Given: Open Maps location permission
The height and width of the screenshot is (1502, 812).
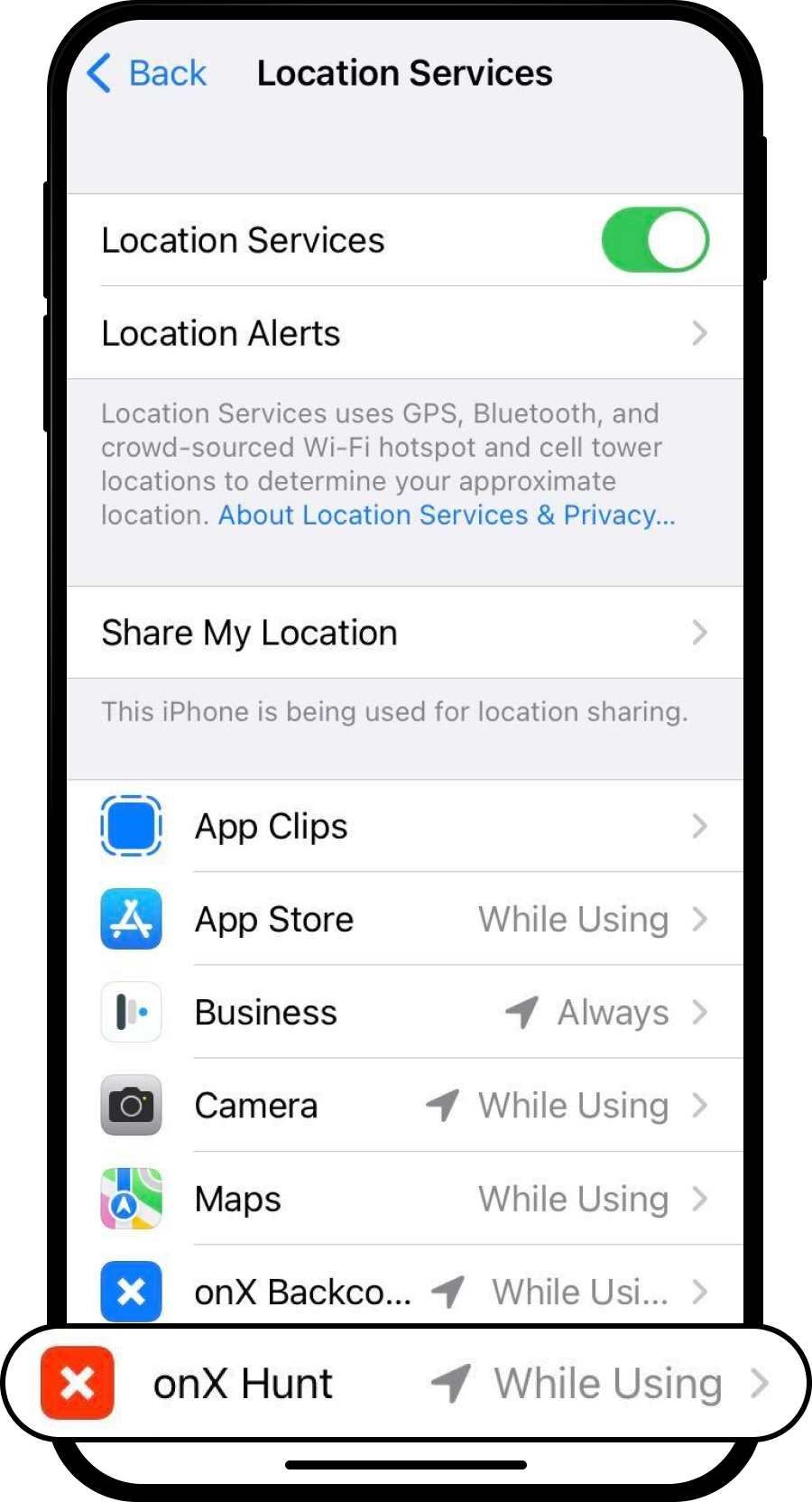Looking at the screenshot, I should pyautogui.click(x=404, y=1200).
